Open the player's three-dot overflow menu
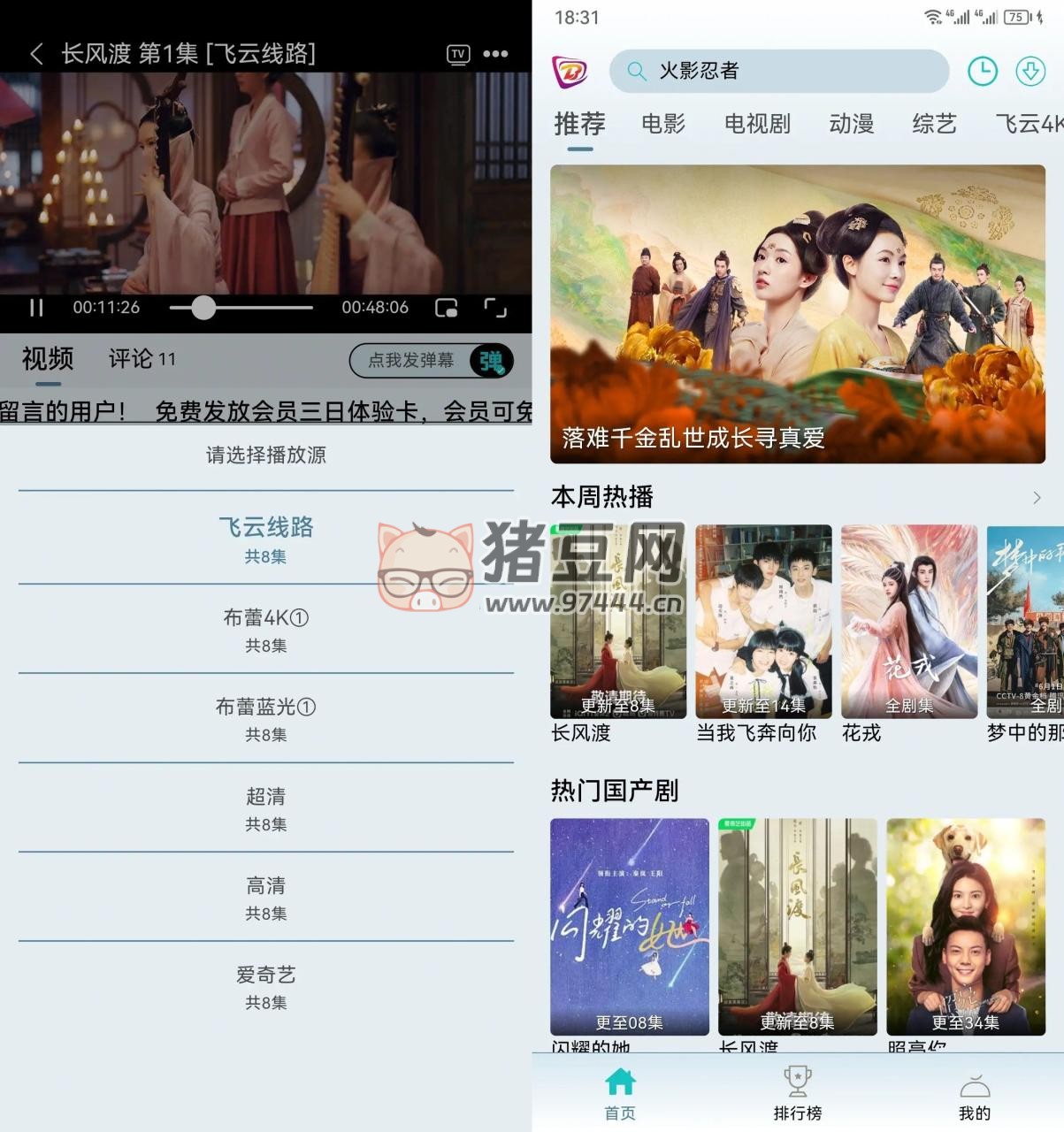Viewport: 1064px width, 1132px height. click(495, 54)
